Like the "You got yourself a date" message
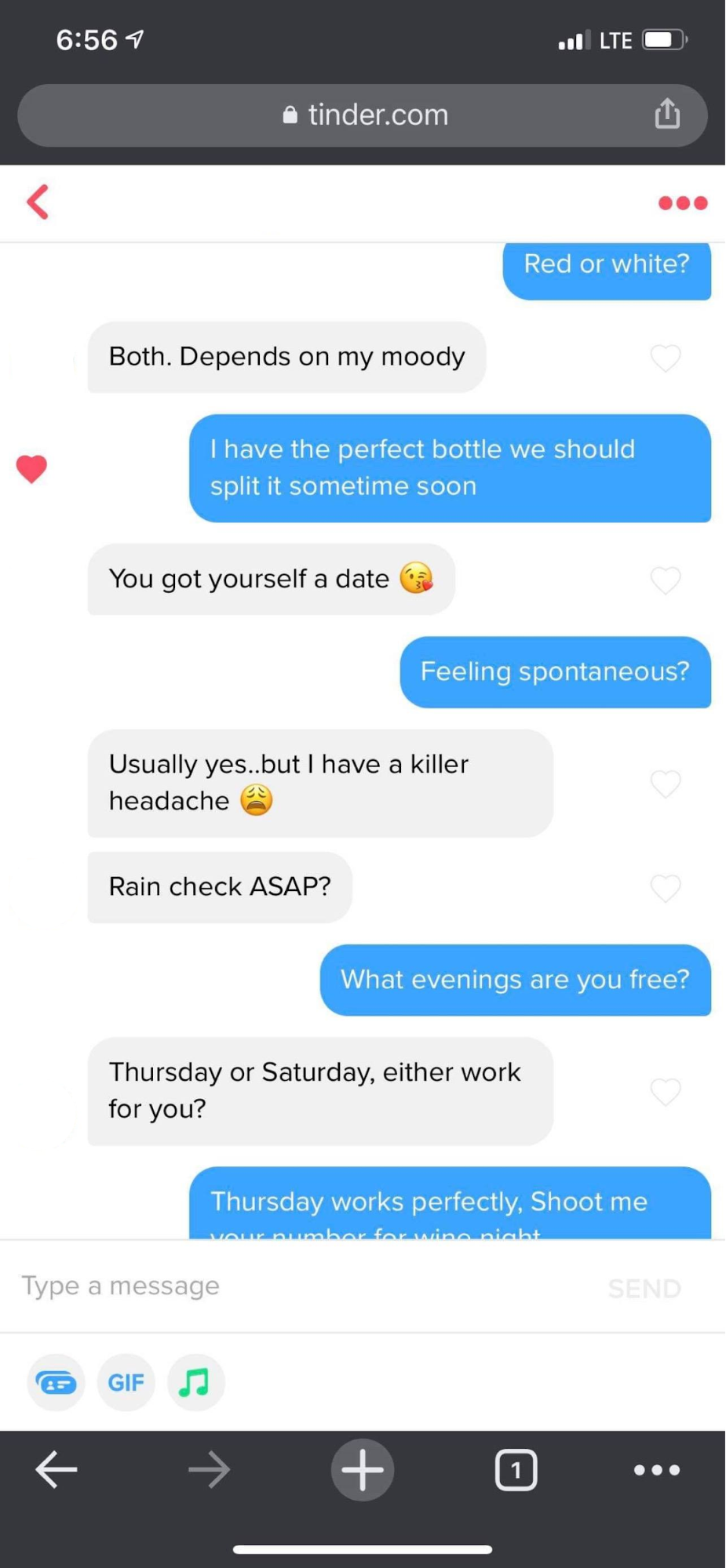Viewport: 726px width, 1568px height. coord(665,580)
